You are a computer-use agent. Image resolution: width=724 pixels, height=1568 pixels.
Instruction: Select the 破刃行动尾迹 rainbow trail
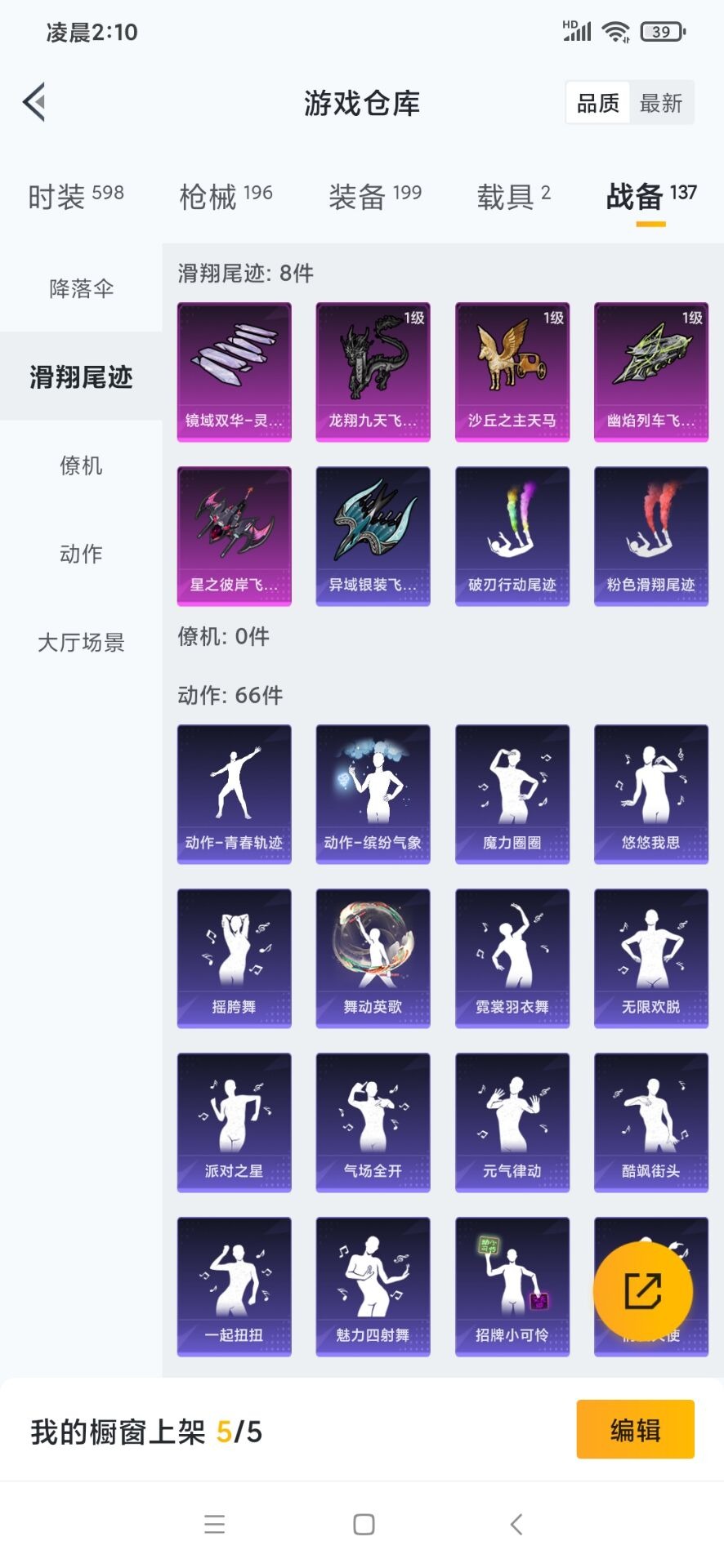coord(512,535)
